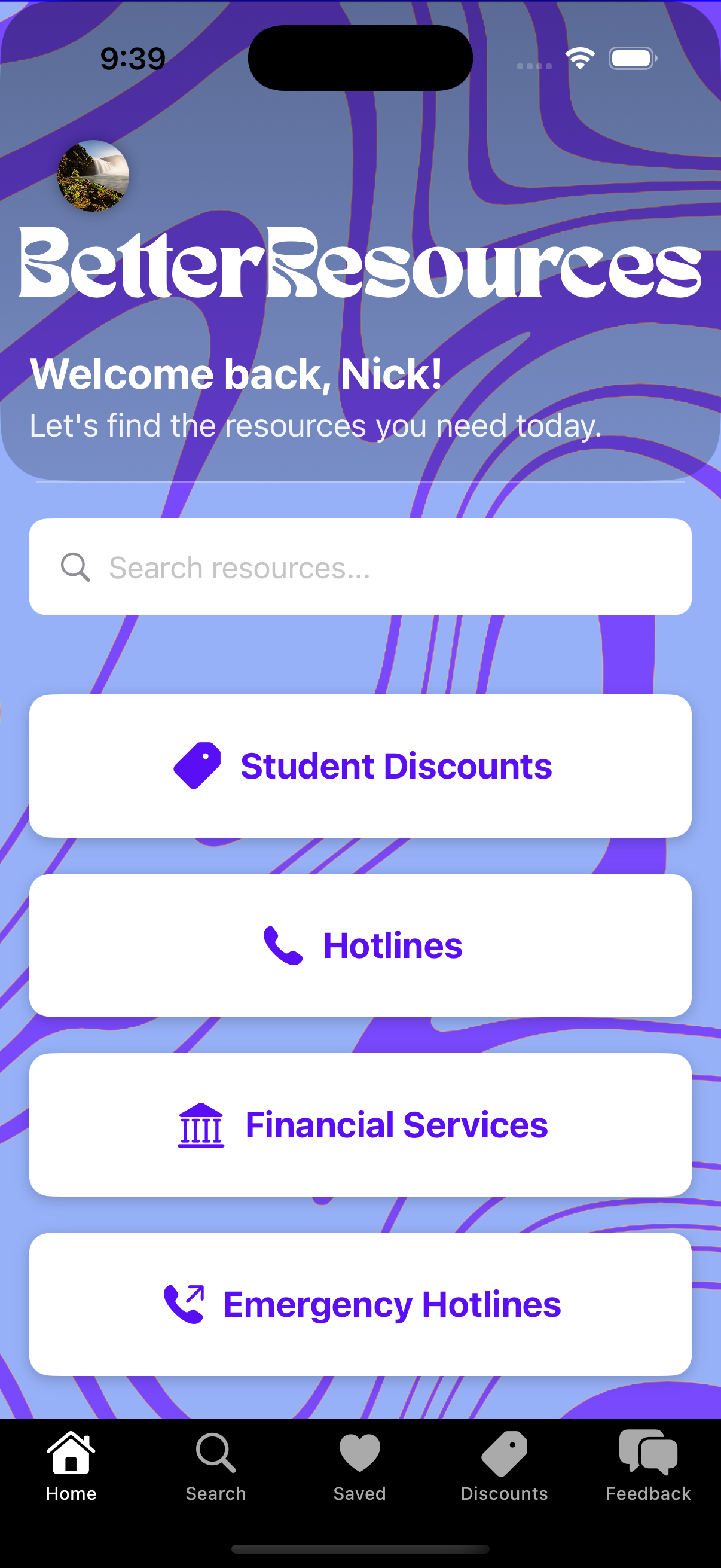The width and height of the screenshot is (721, 1568).
Task: Tap the phone icon next to Hotlines
Action: pos(282,945)
